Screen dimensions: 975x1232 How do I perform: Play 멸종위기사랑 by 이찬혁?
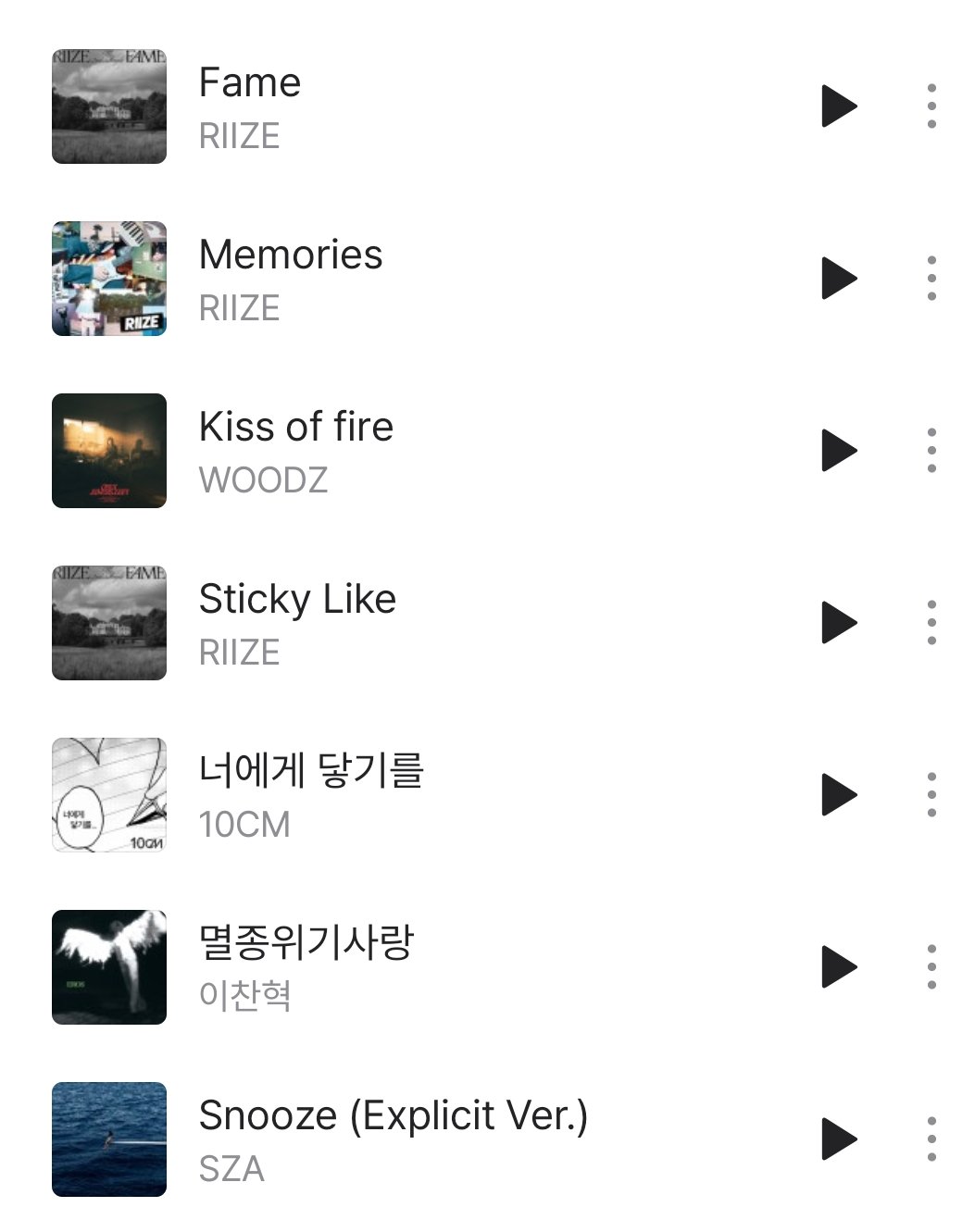pyautogui.click(x=839, y=967)
